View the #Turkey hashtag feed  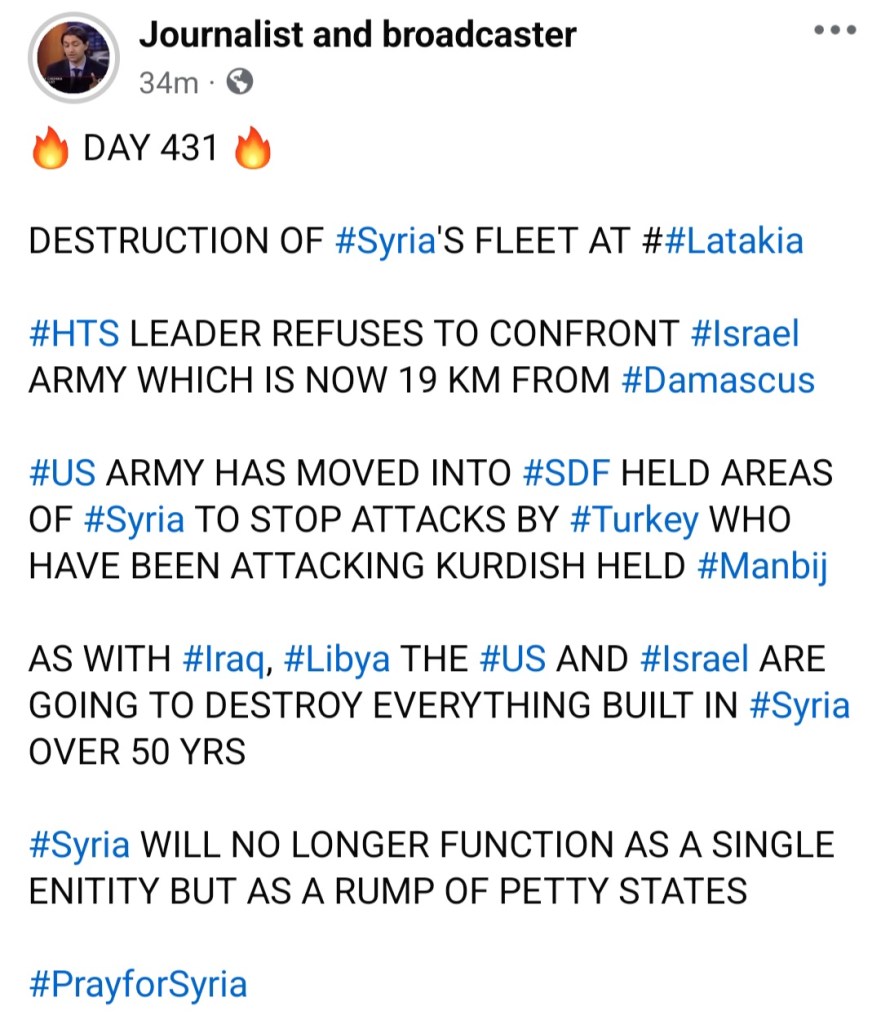[634, 520]
